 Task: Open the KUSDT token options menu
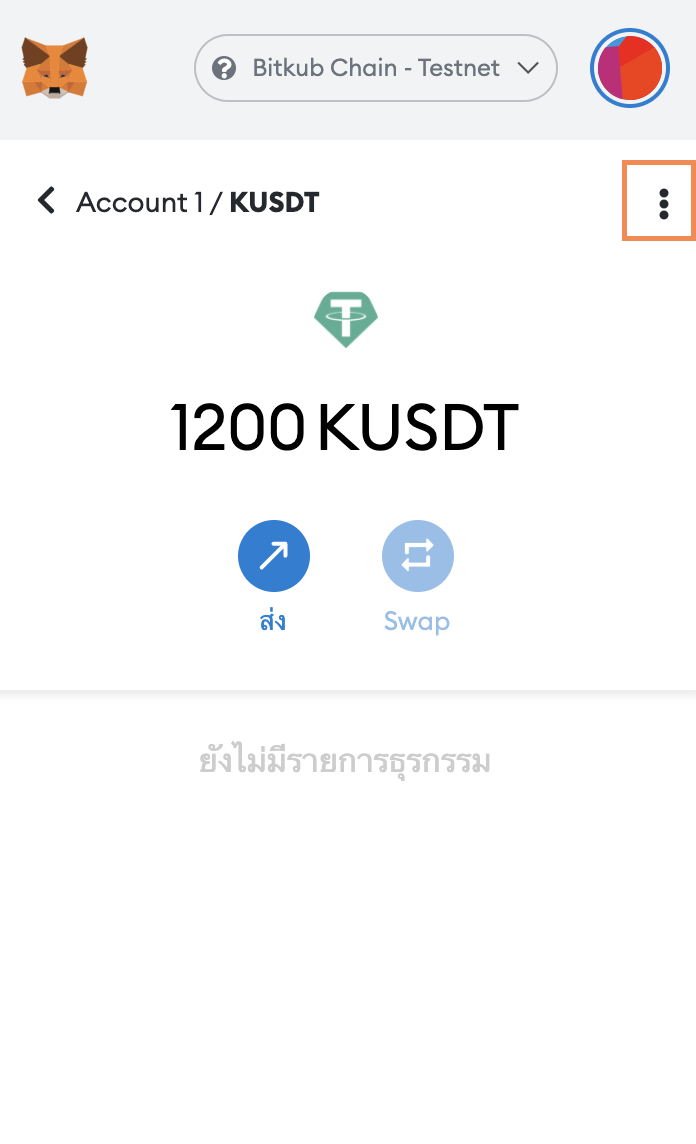(x=662, y=203)
